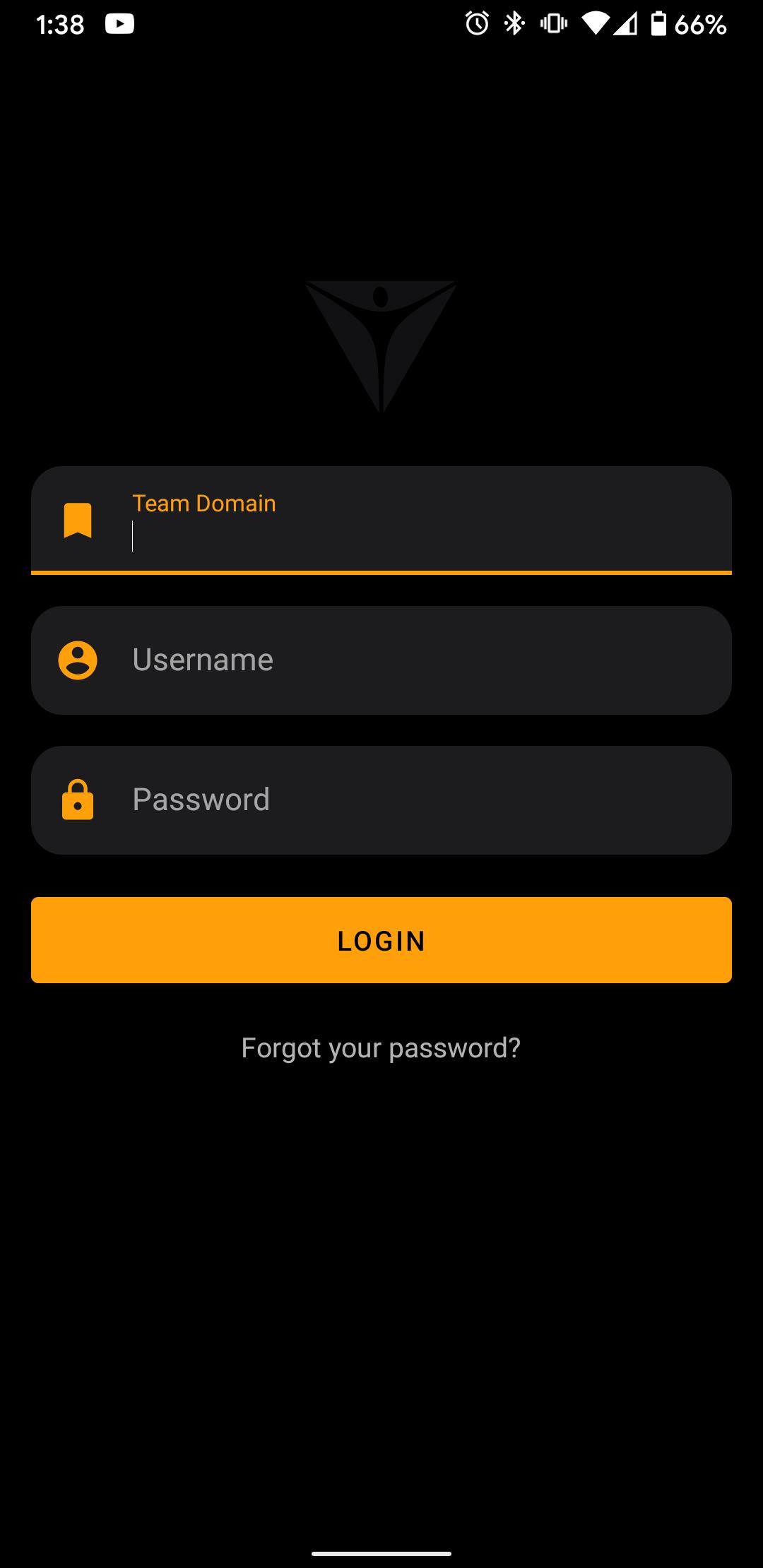Tap the Wi-Fi icon in the status bar
This screenshot has width=763, height=1568.
click(596, 23)
